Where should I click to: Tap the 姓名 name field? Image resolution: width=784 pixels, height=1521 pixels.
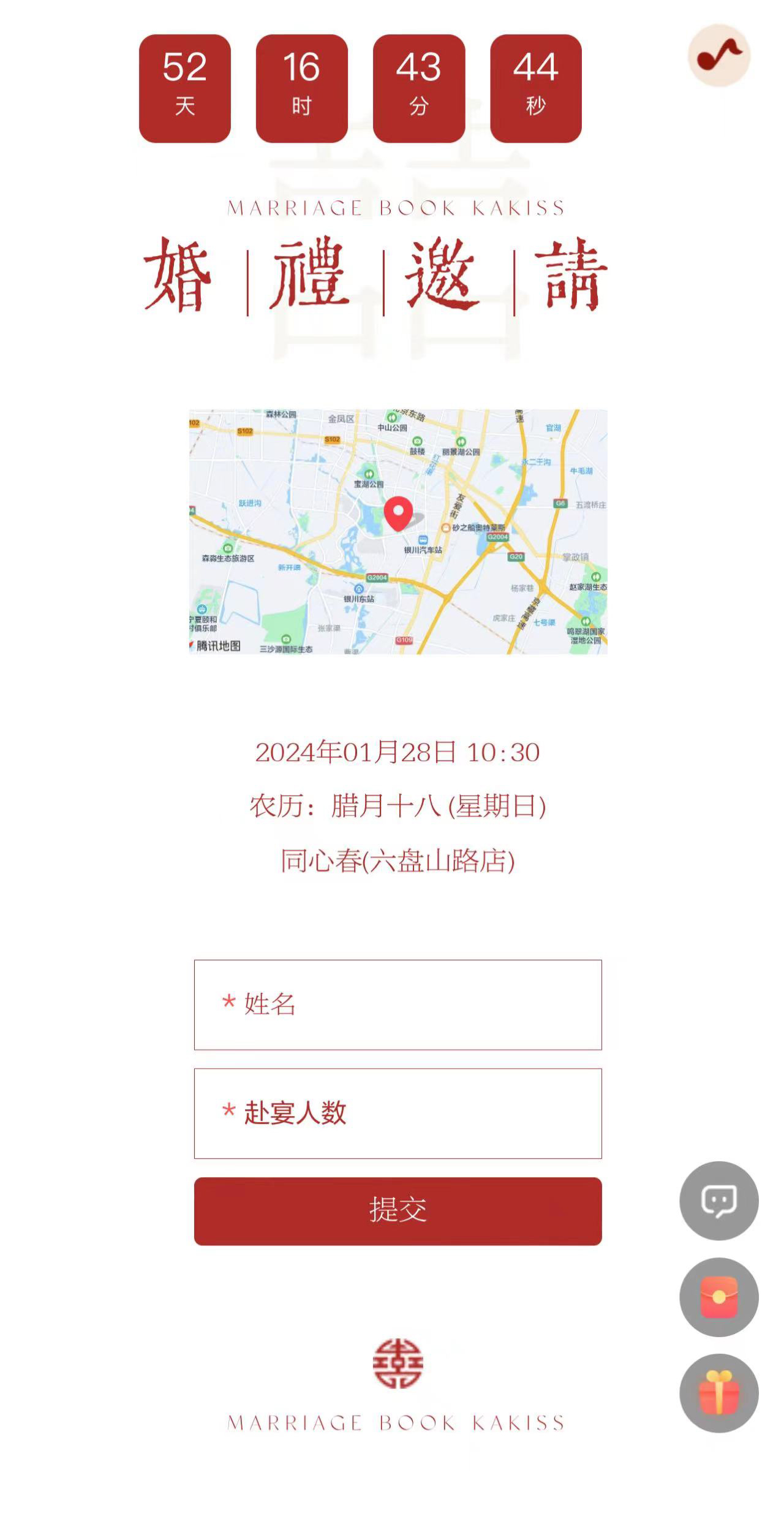click(398, 1004)
